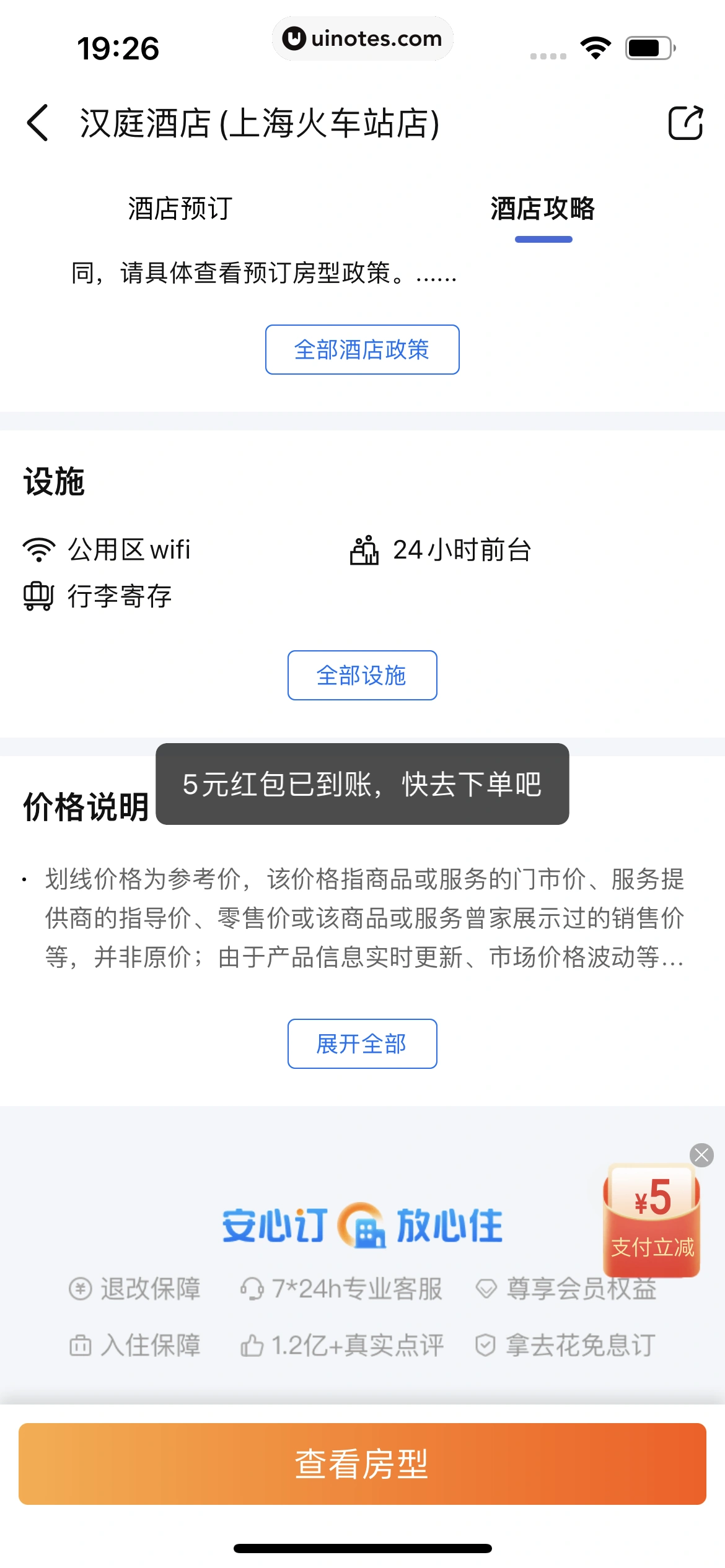
Task: Open 全部设施 list
Action: point(362,675)
